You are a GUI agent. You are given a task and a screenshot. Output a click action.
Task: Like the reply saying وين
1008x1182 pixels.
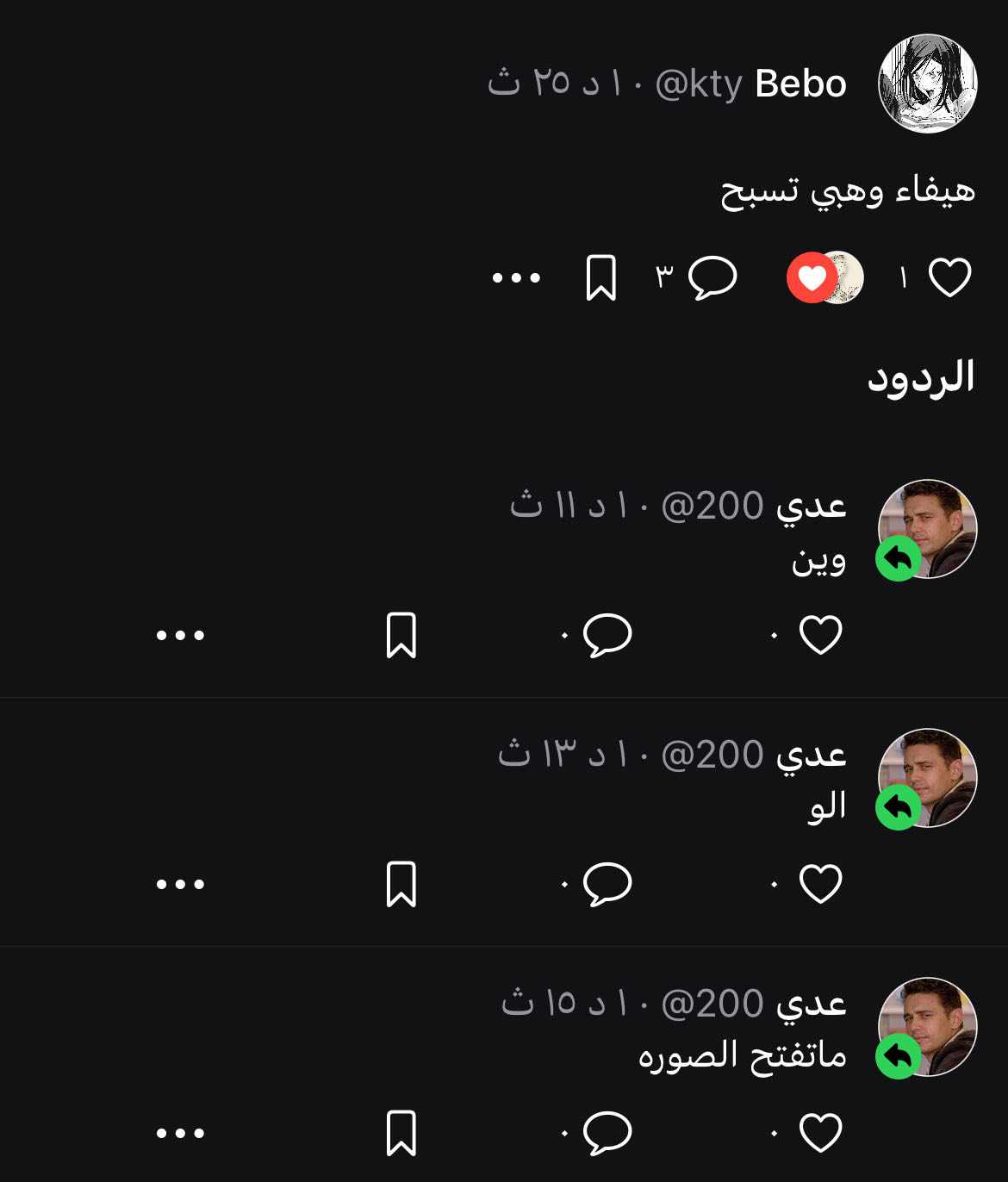point(820,636)
